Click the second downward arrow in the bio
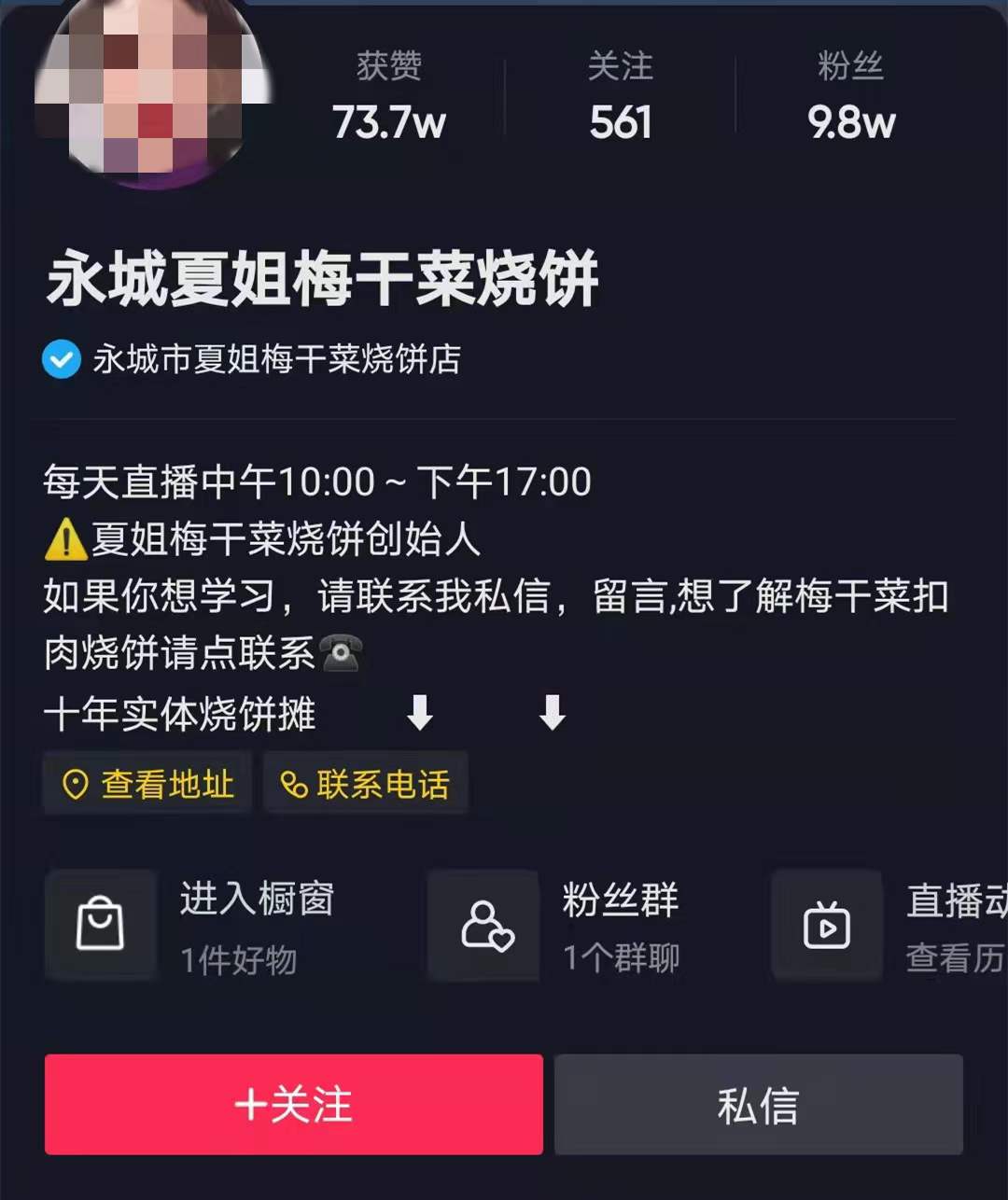Image resolution: width=1008 pixels, height=1200 pixels. pos(553,712)
